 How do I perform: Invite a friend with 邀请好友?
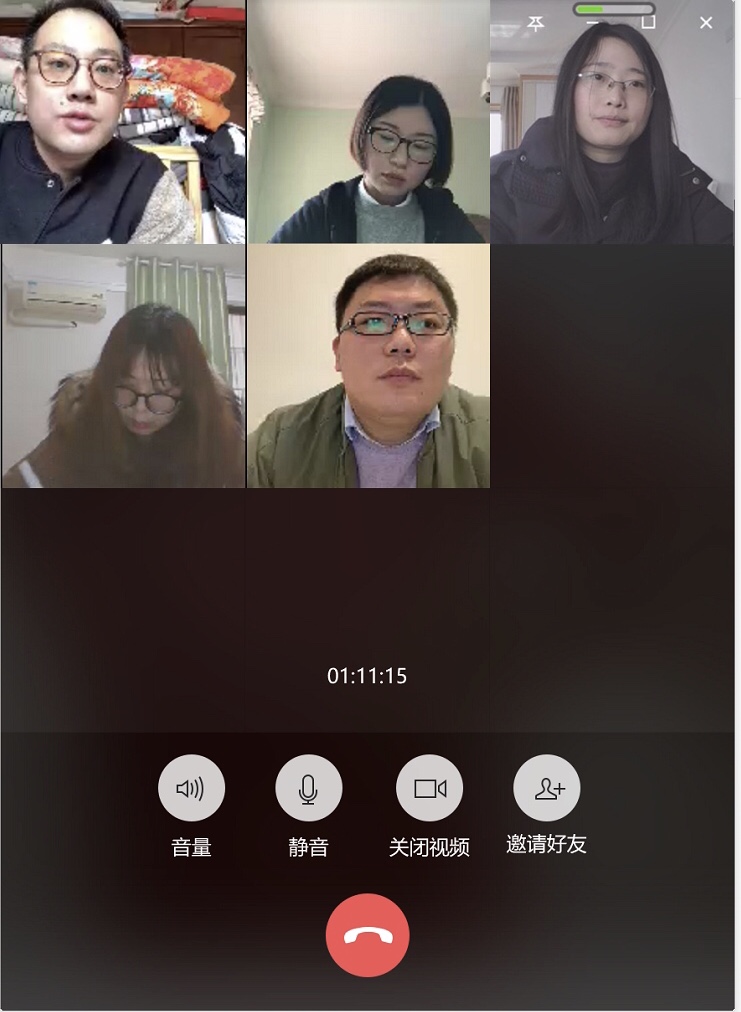pyautogui.click(x=546, y=788)
